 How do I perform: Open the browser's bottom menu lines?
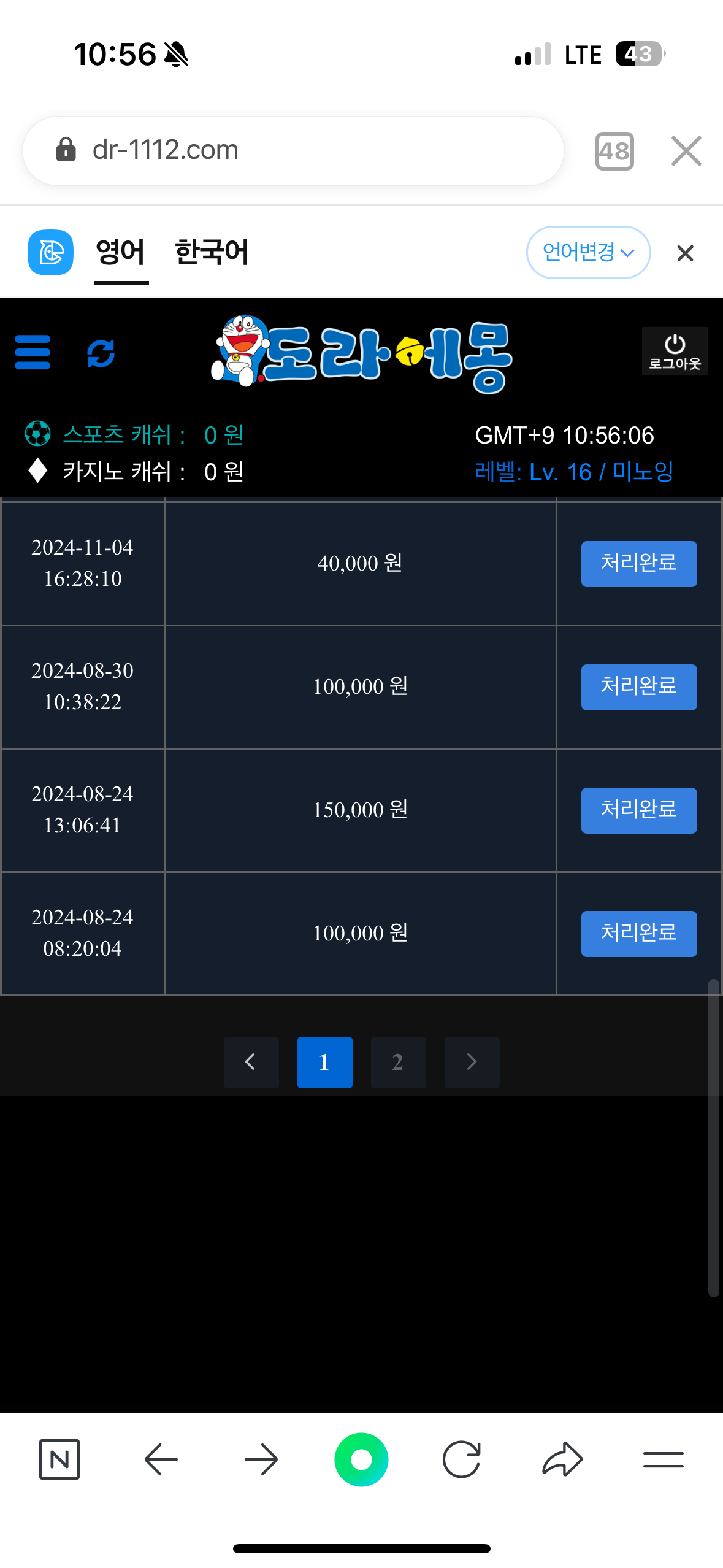pyautogui.click(x=664, y=1459)
